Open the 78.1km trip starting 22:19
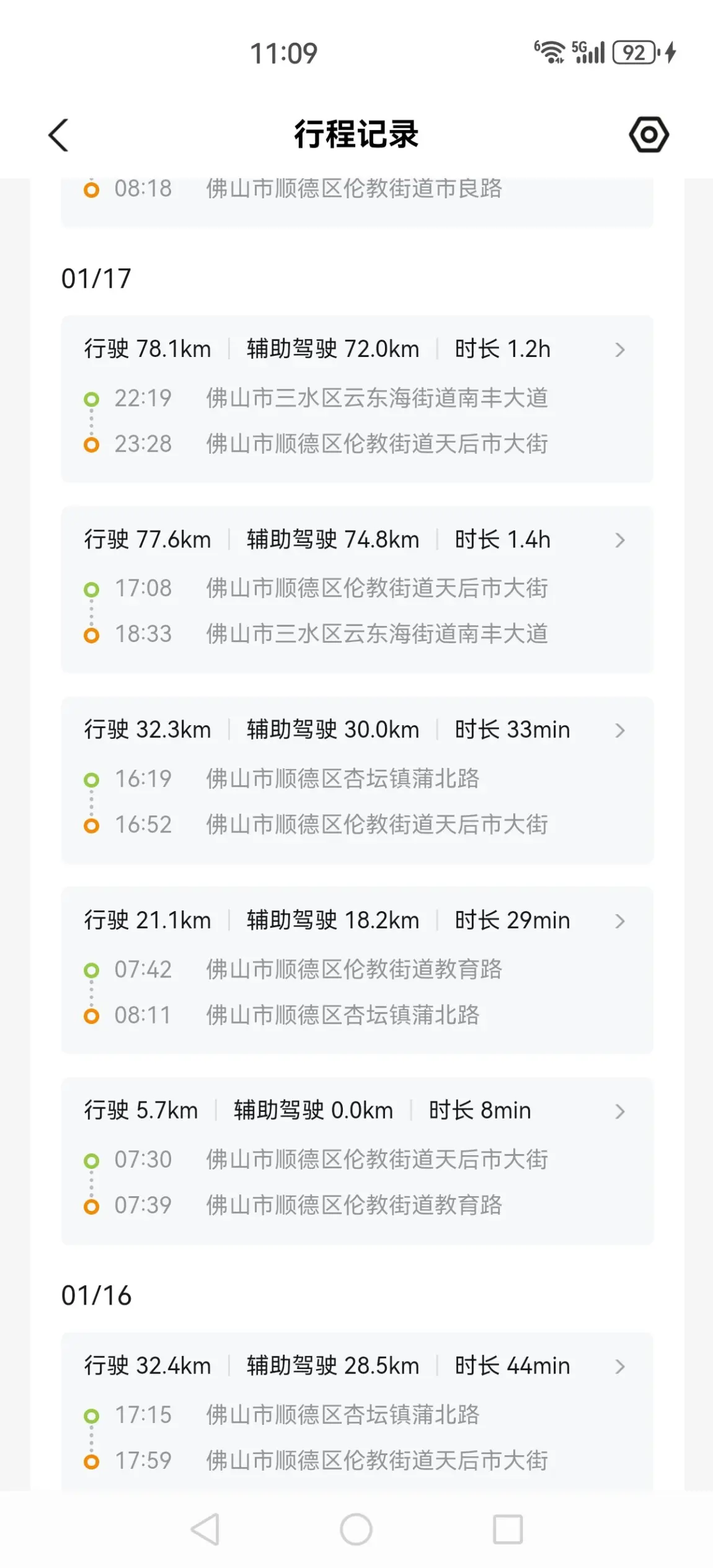Viewport: 713px width, 1568px height. click(356, 399)
